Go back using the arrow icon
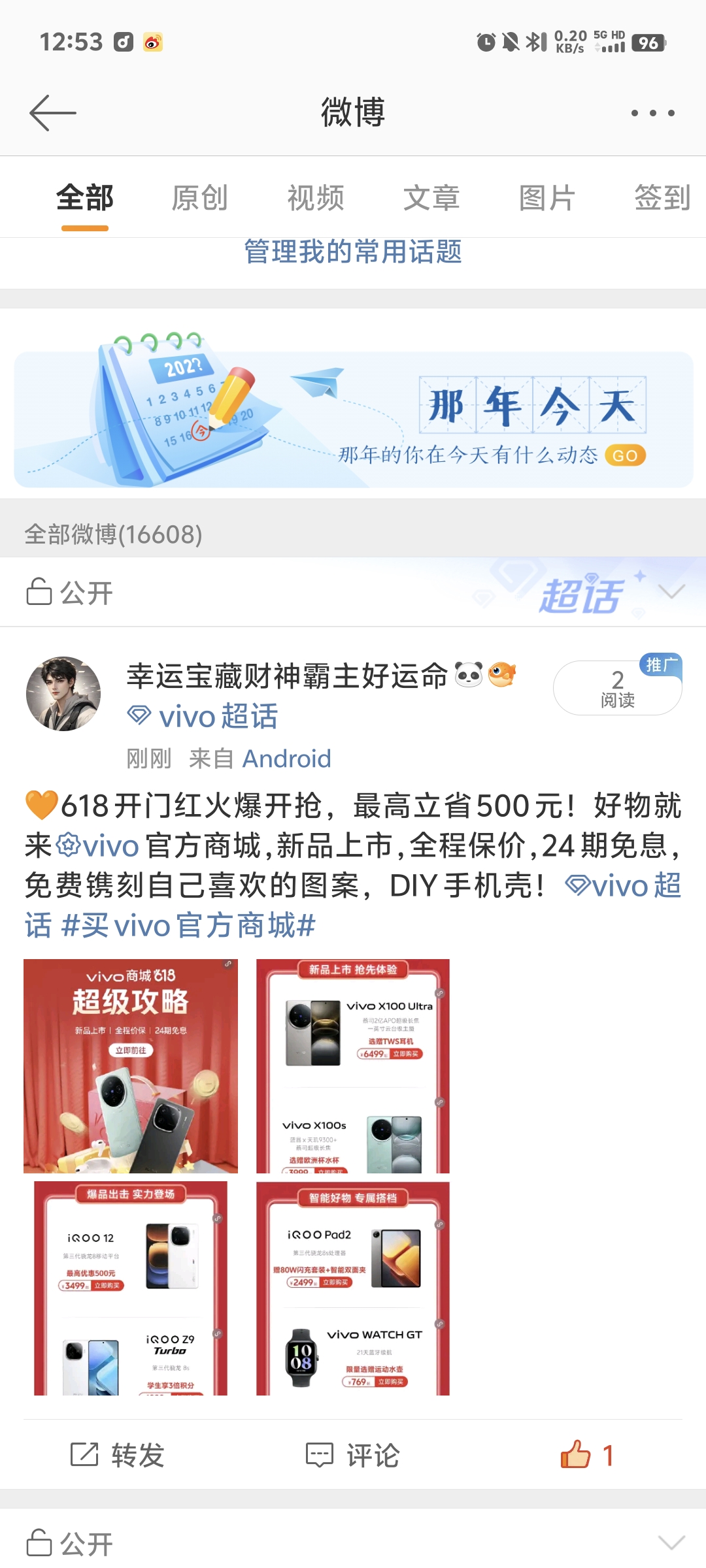706x1568 pixels. coord(53,112)
